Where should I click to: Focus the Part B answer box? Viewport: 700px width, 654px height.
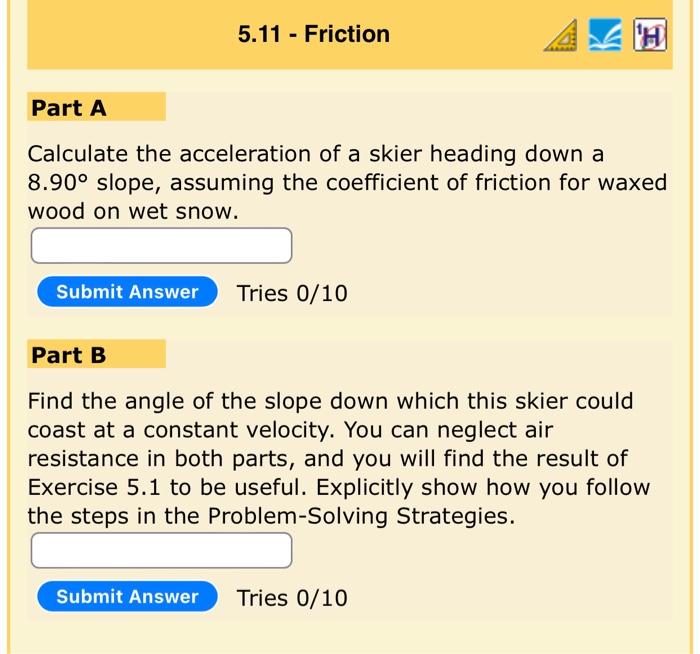point(161,550)
